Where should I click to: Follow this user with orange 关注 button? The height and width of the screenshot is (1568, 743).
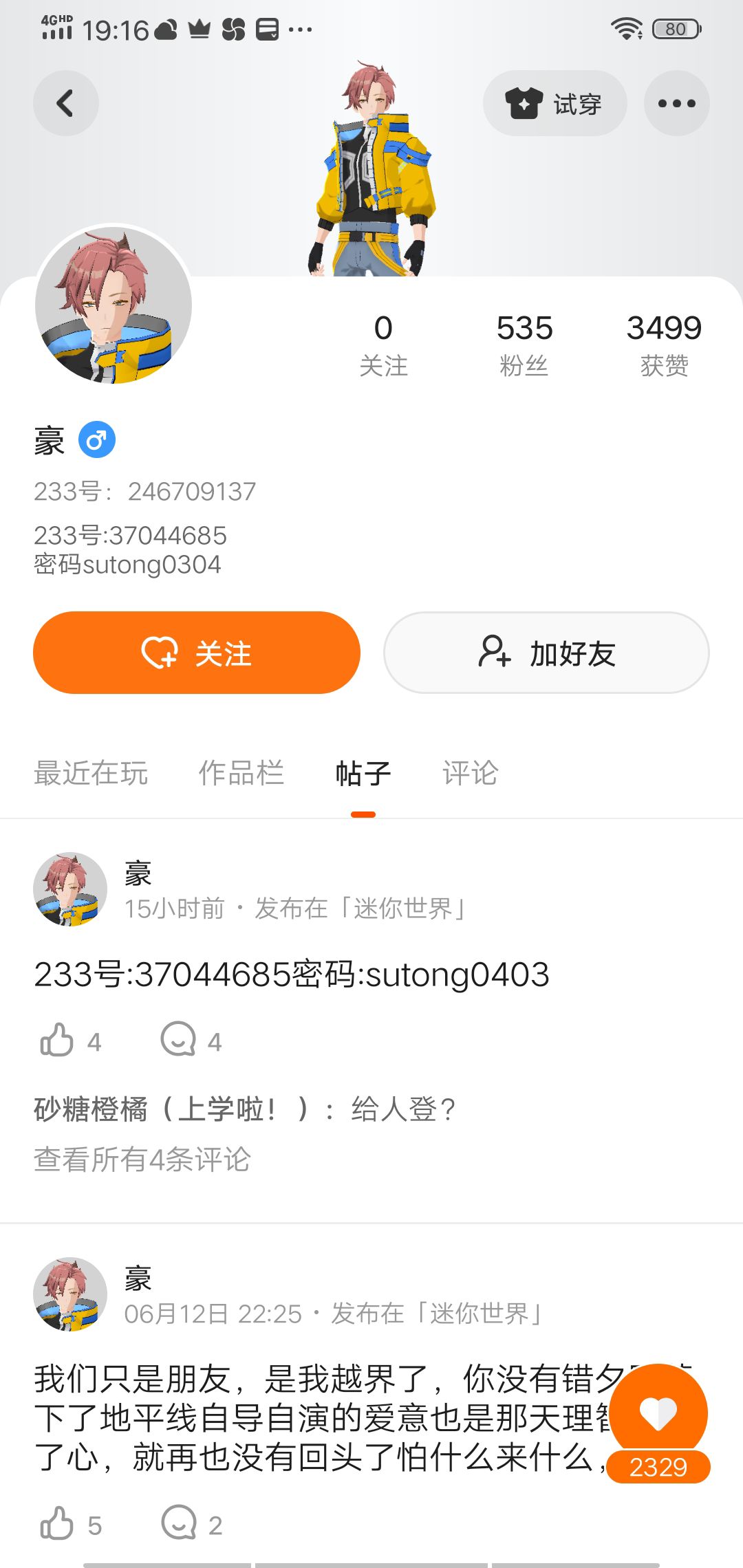pyautogui.click(x=197, y=653)
